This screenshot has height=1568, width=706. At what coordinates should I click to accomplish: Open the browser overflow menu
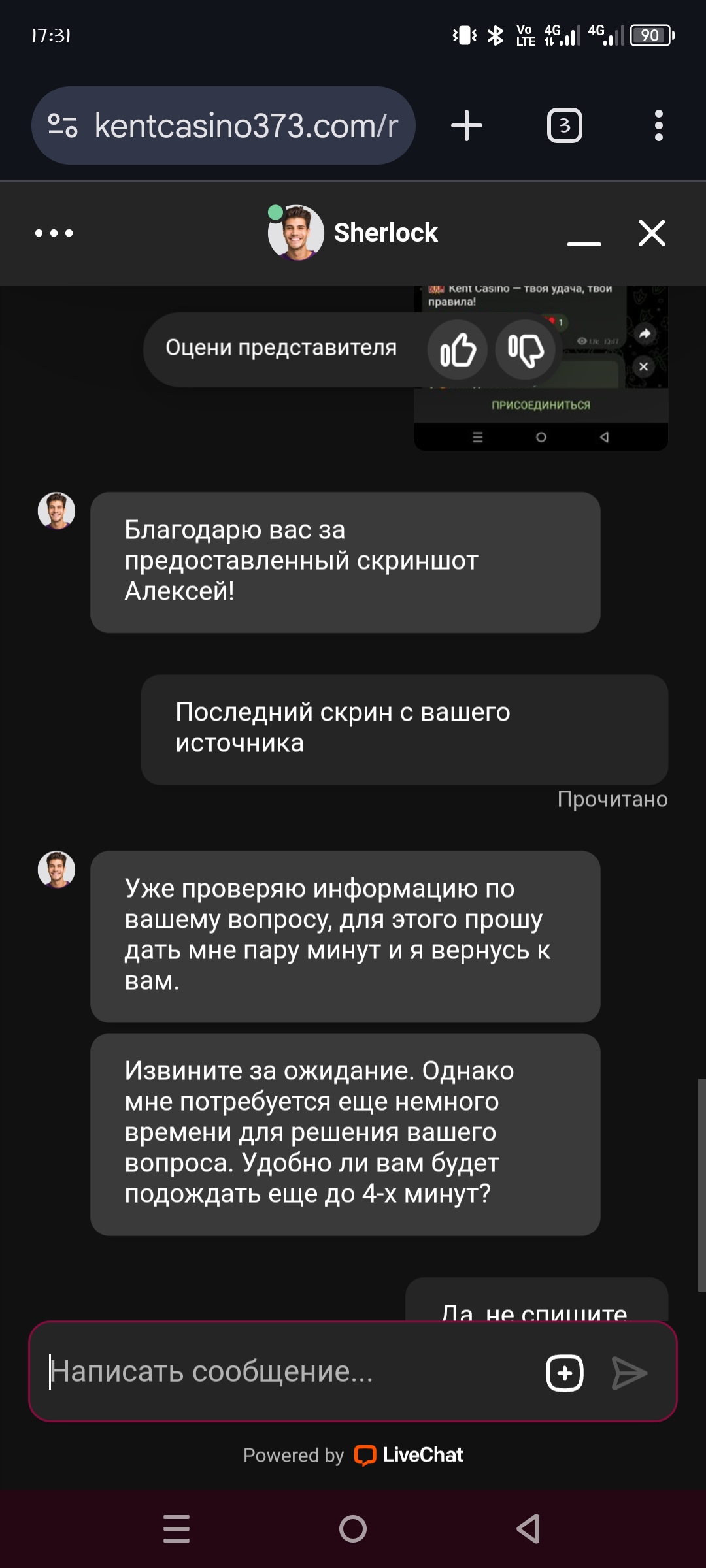(658, 125)
